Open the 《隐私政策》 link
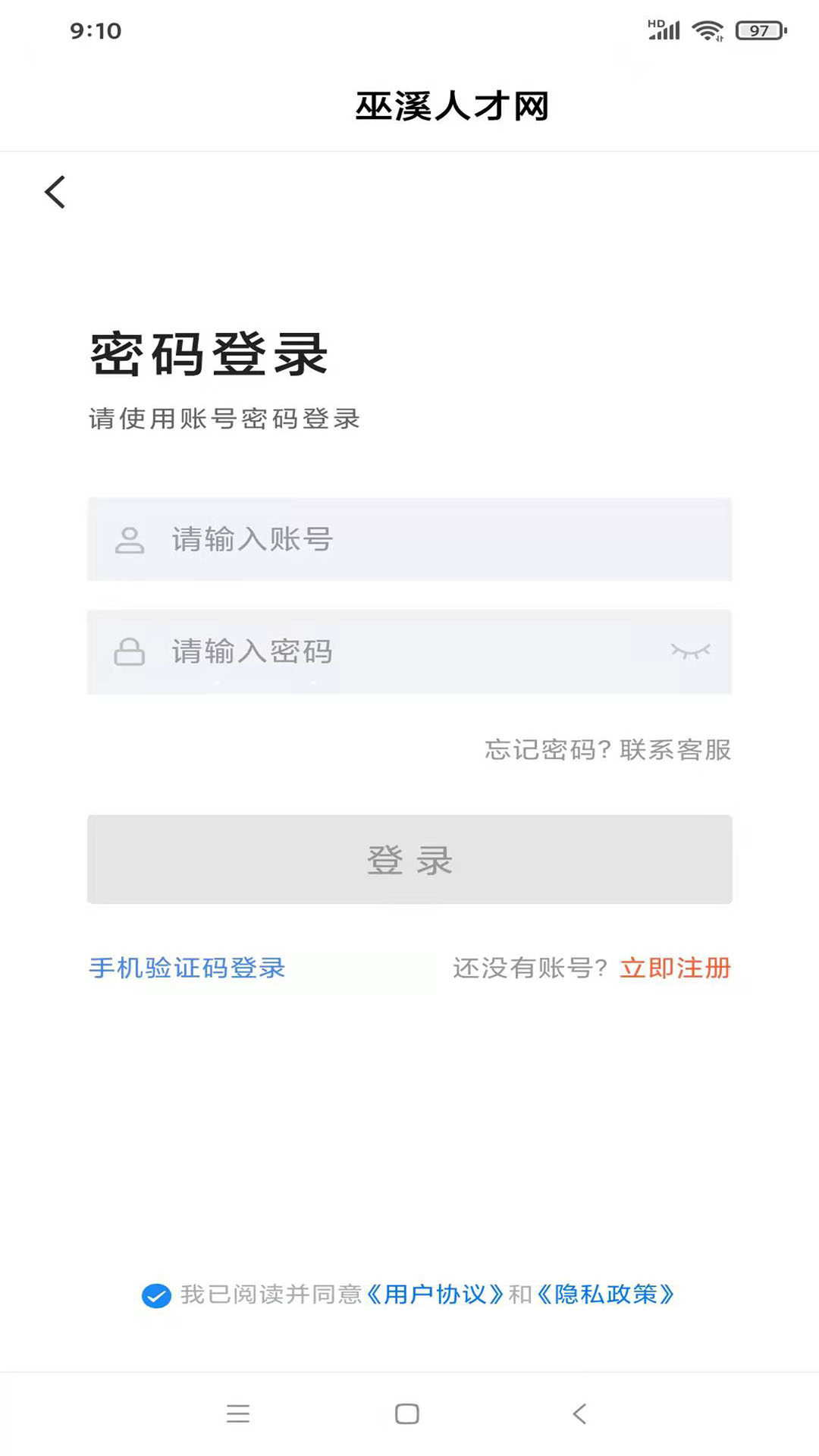 tap(605, 1294)
